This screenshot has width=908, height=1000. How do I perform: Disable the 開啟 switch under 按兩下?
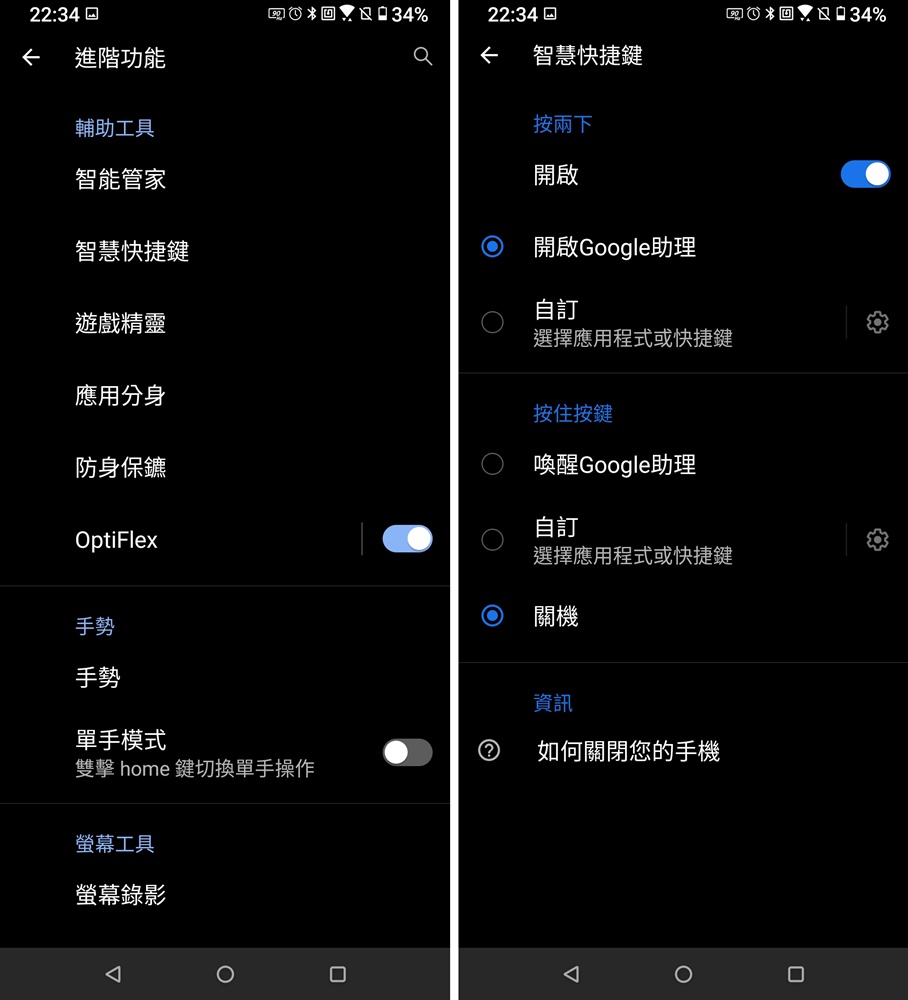click(x=865, y=175)
